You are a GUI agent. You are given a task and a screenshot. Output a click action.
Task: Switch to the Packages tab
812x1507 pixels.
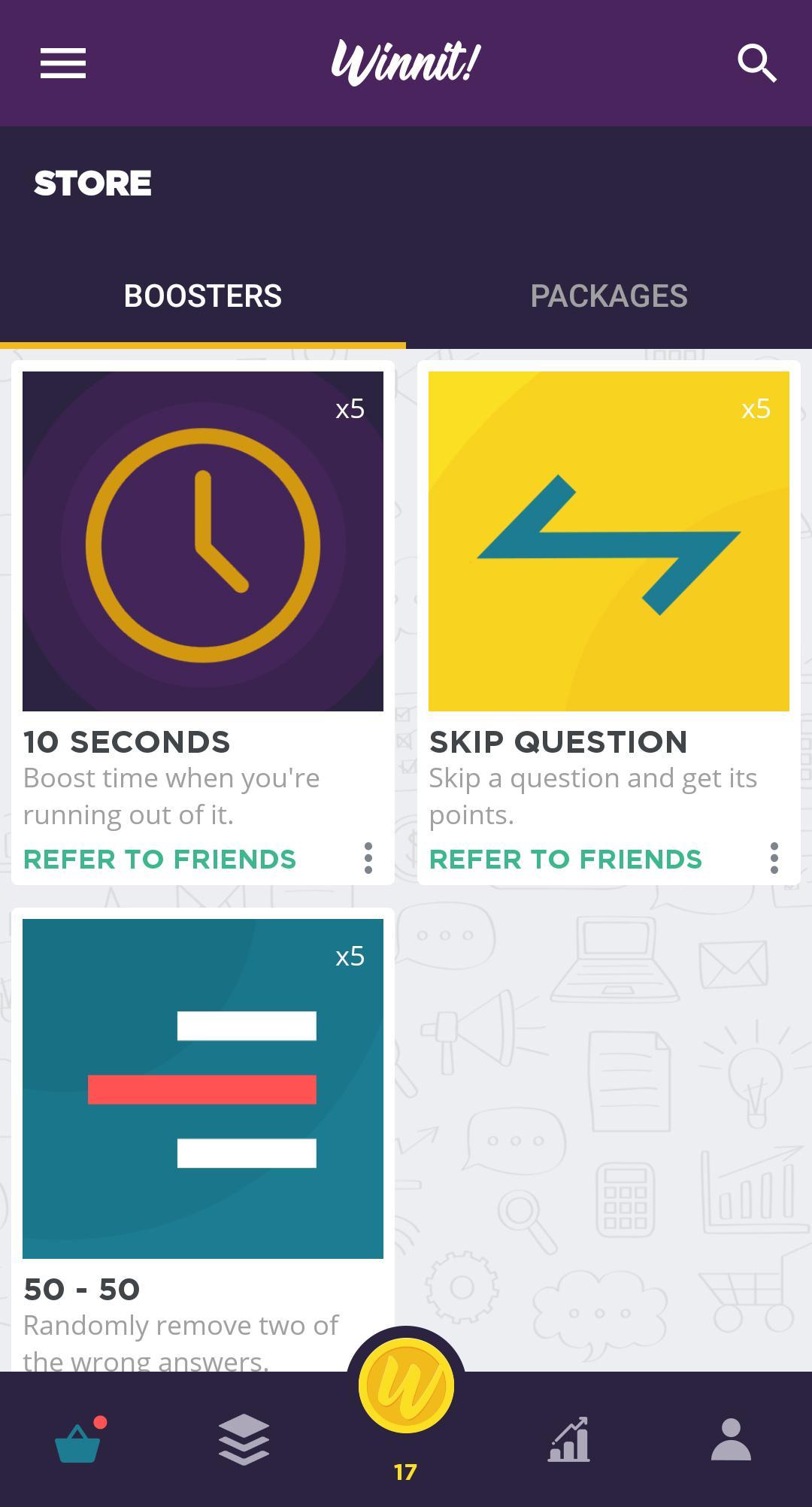pyautogui.click(x=609, y=296)
